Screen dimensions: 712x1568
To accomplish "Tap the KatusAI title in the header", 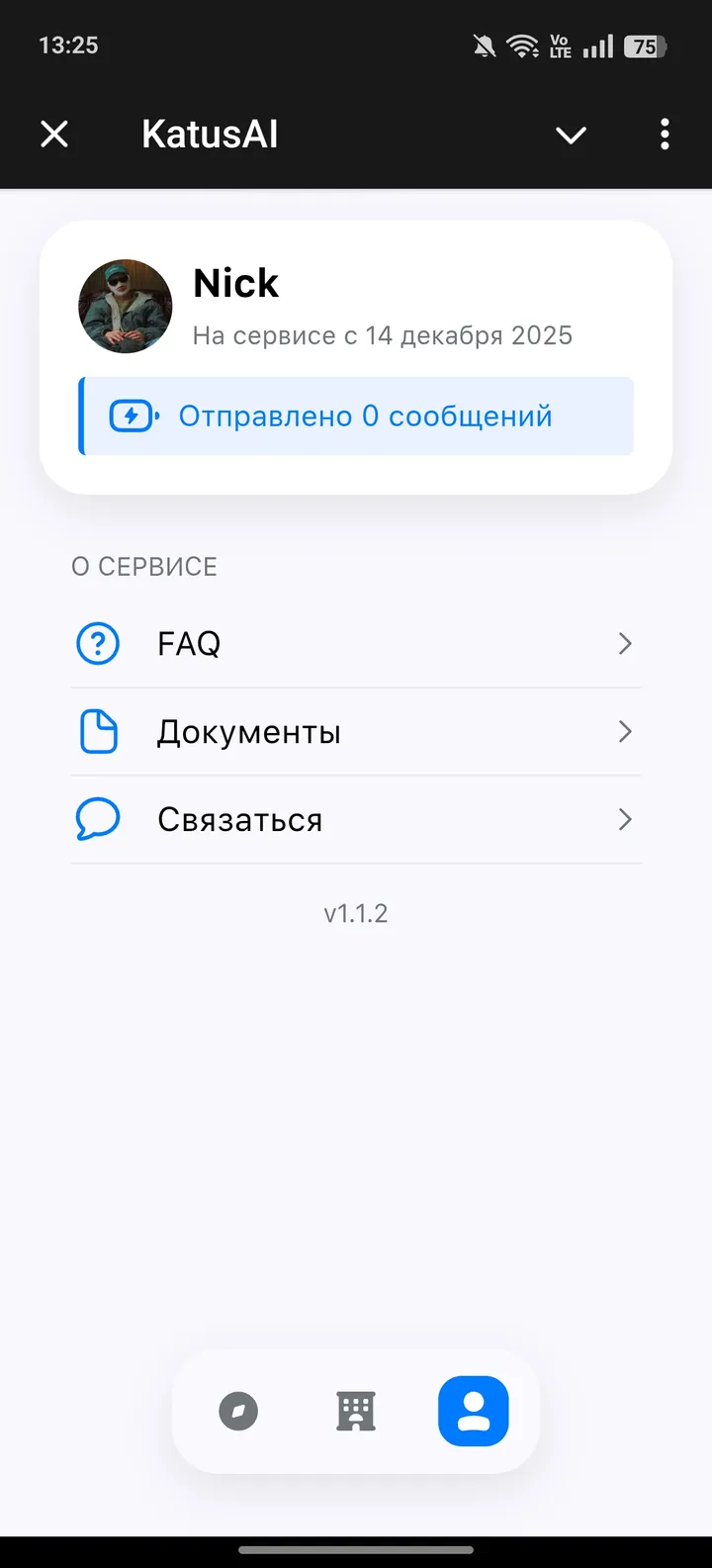I will (209, 134).
